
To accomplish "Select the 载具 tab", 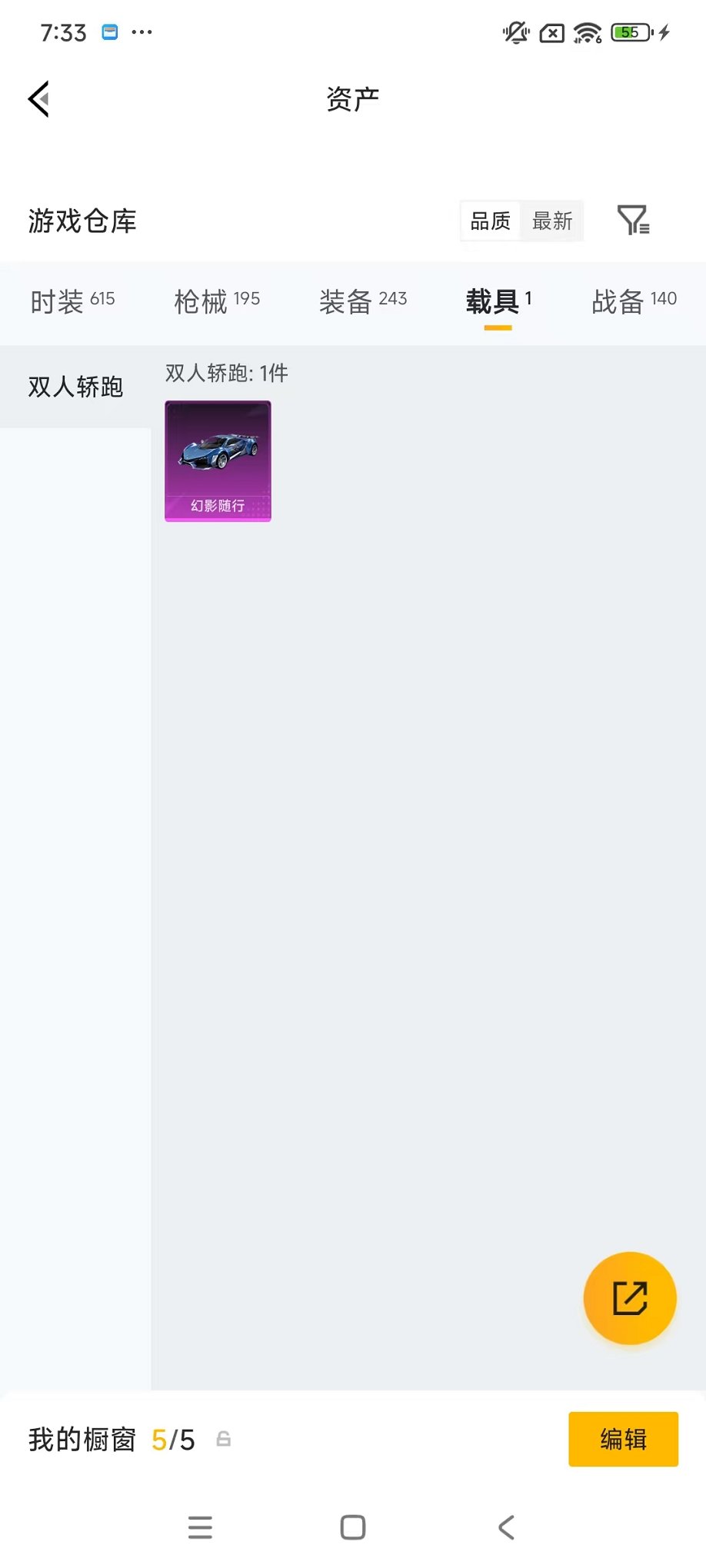I will [x=498, y=301].
